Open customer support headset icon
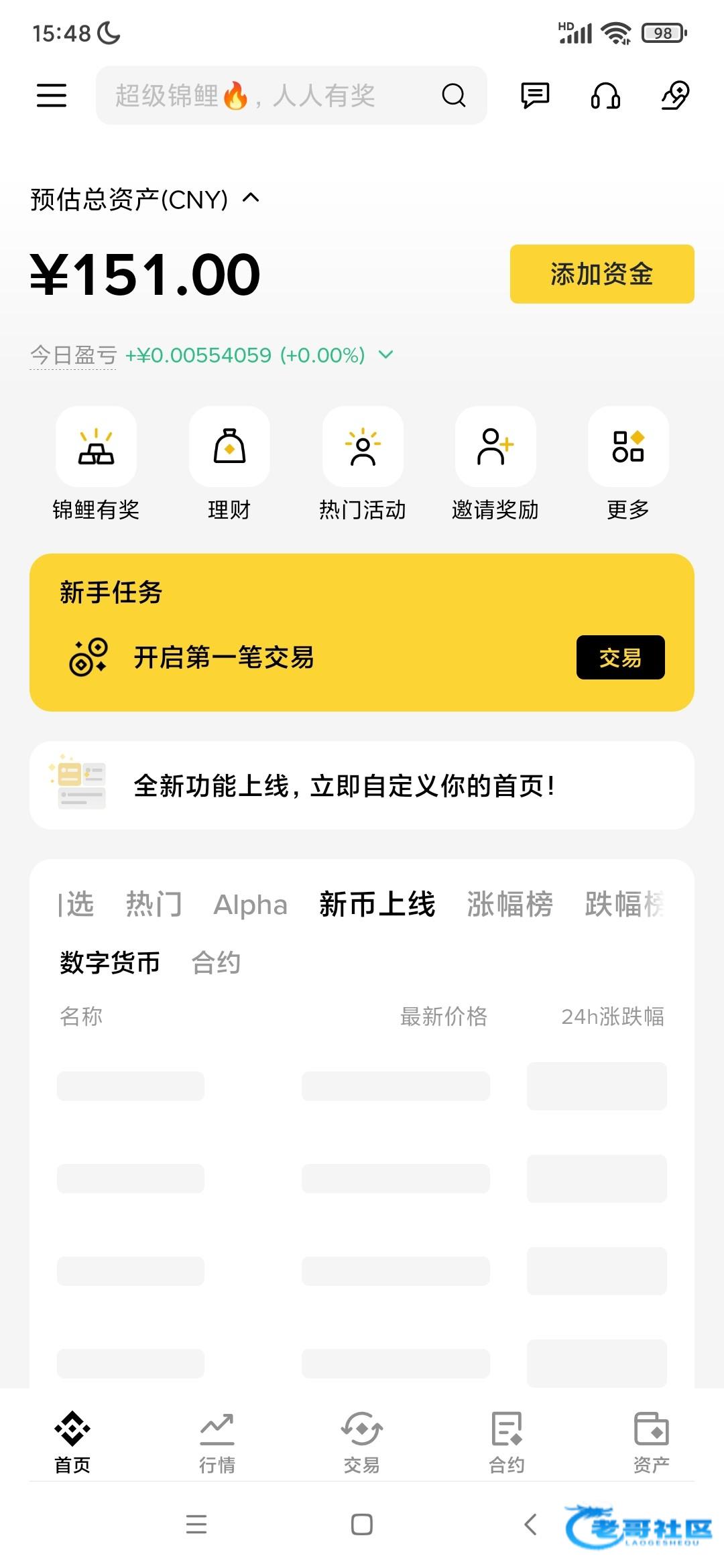Image resolution: width=724 pixels, height=1568 pixels. (605, 95)
